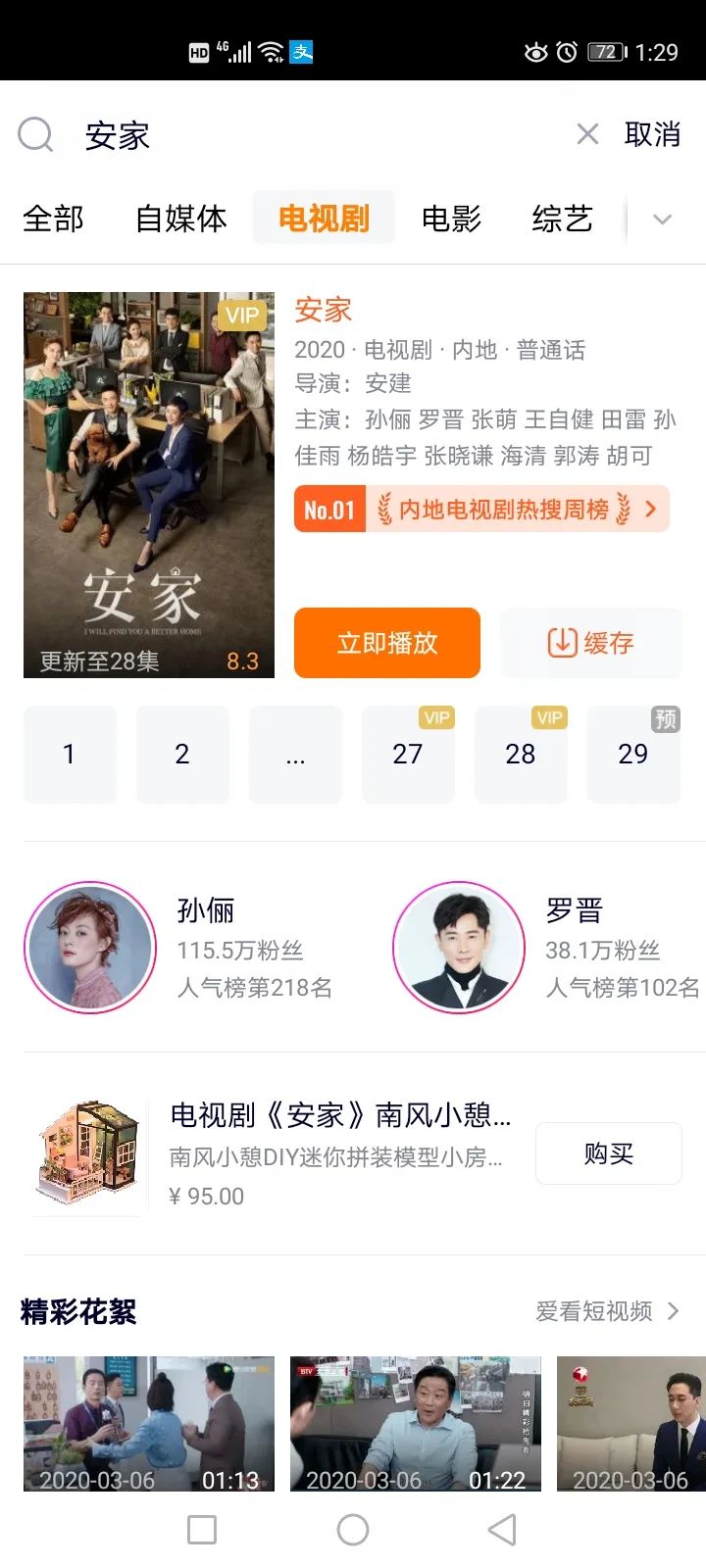706x1568 pixels.
Task: Select preview episode 29
Action: click(x=633, y=754)
